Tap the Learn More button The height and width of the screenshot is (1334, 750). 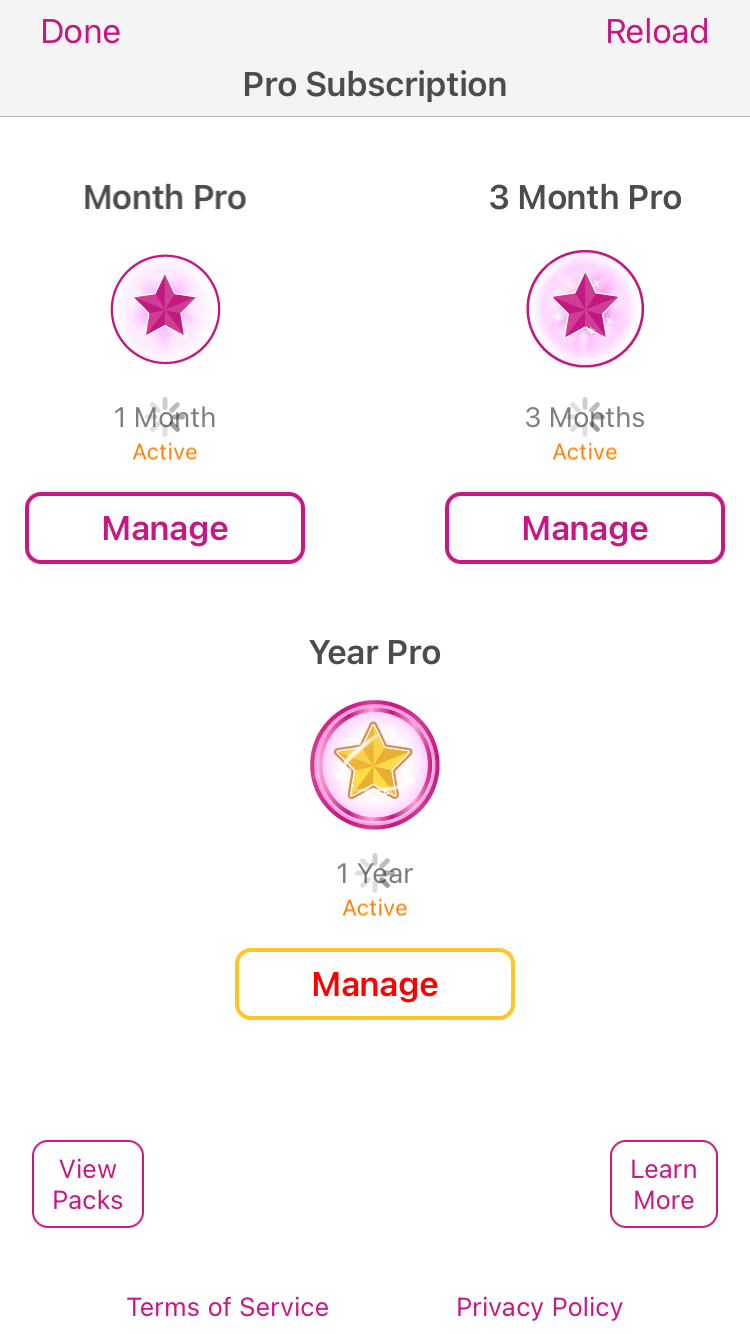tap(664, 1184)
